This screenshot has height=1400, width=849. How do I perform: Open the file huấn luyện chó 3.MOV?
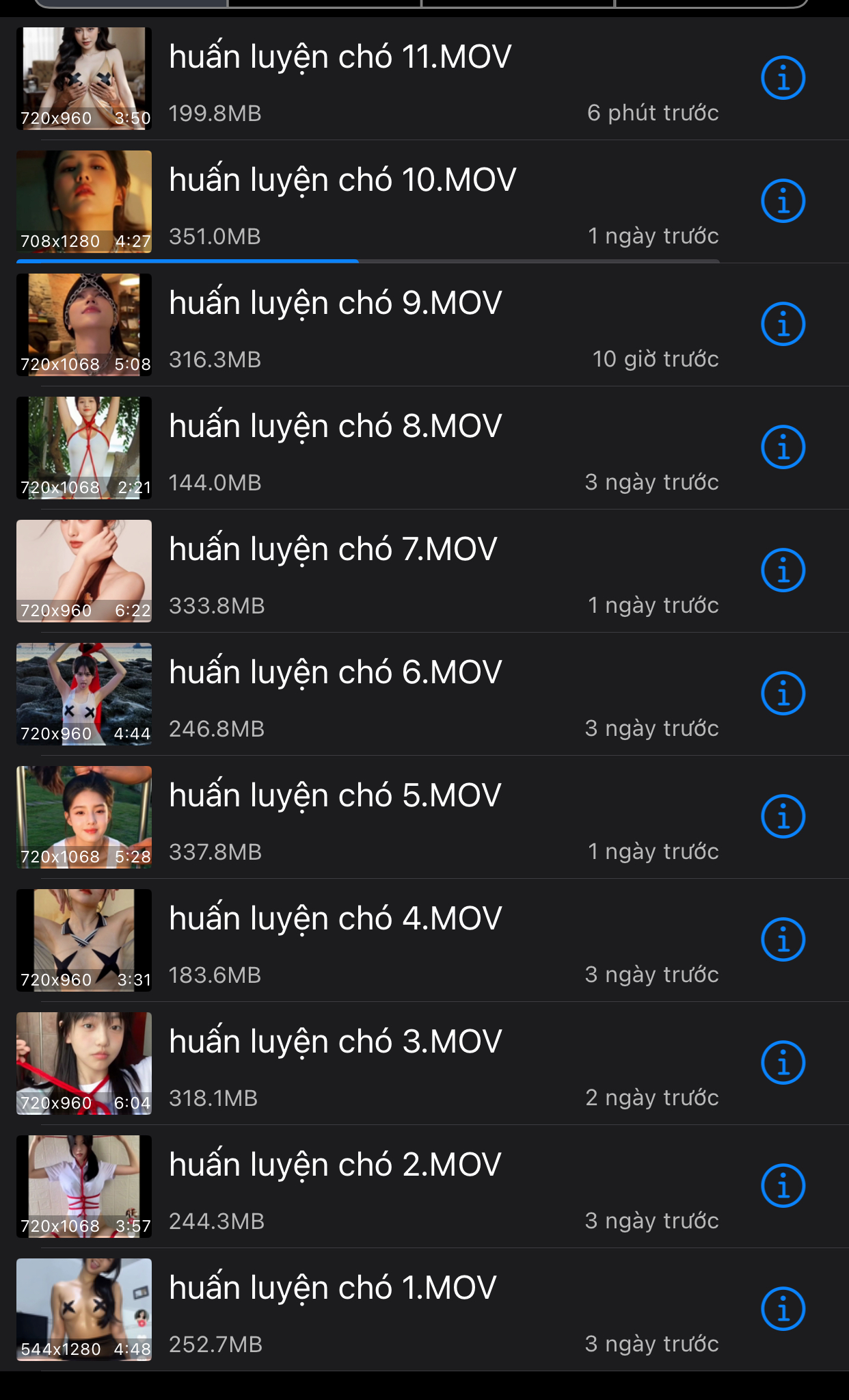point(335,1042)
